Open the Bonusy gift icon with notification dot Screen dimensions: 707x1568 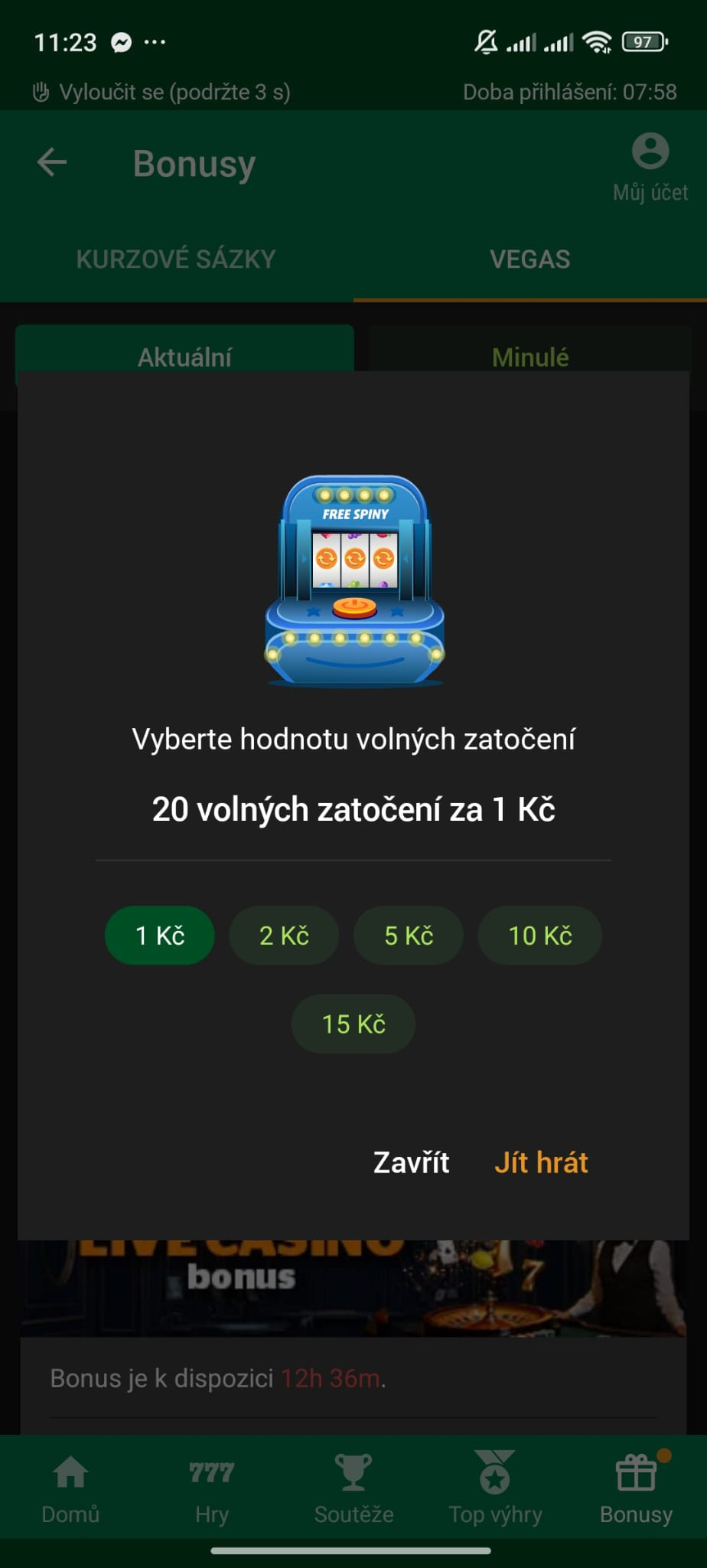pos(636,1485)
